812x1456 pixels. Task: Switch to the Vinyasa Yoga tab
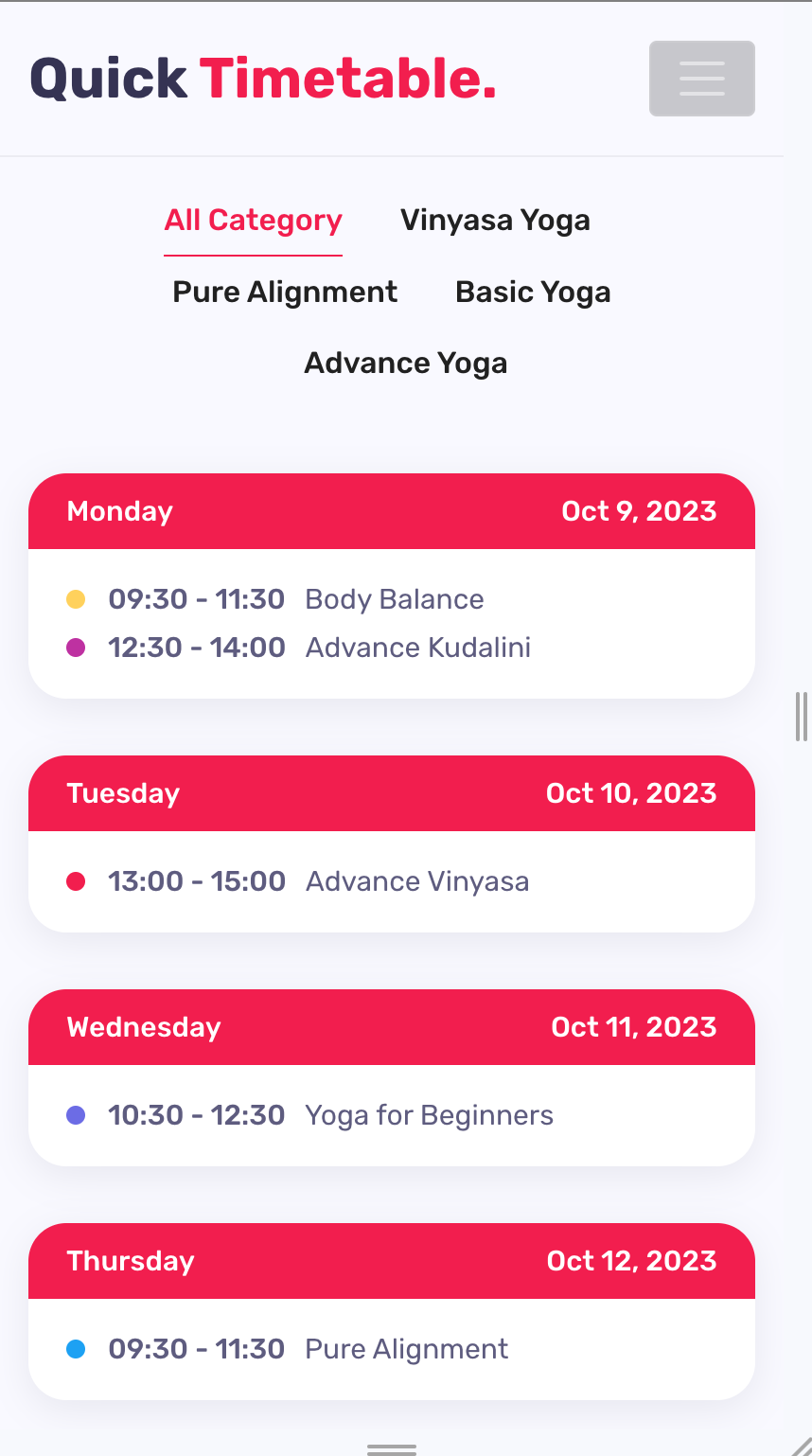pos(495,221)
